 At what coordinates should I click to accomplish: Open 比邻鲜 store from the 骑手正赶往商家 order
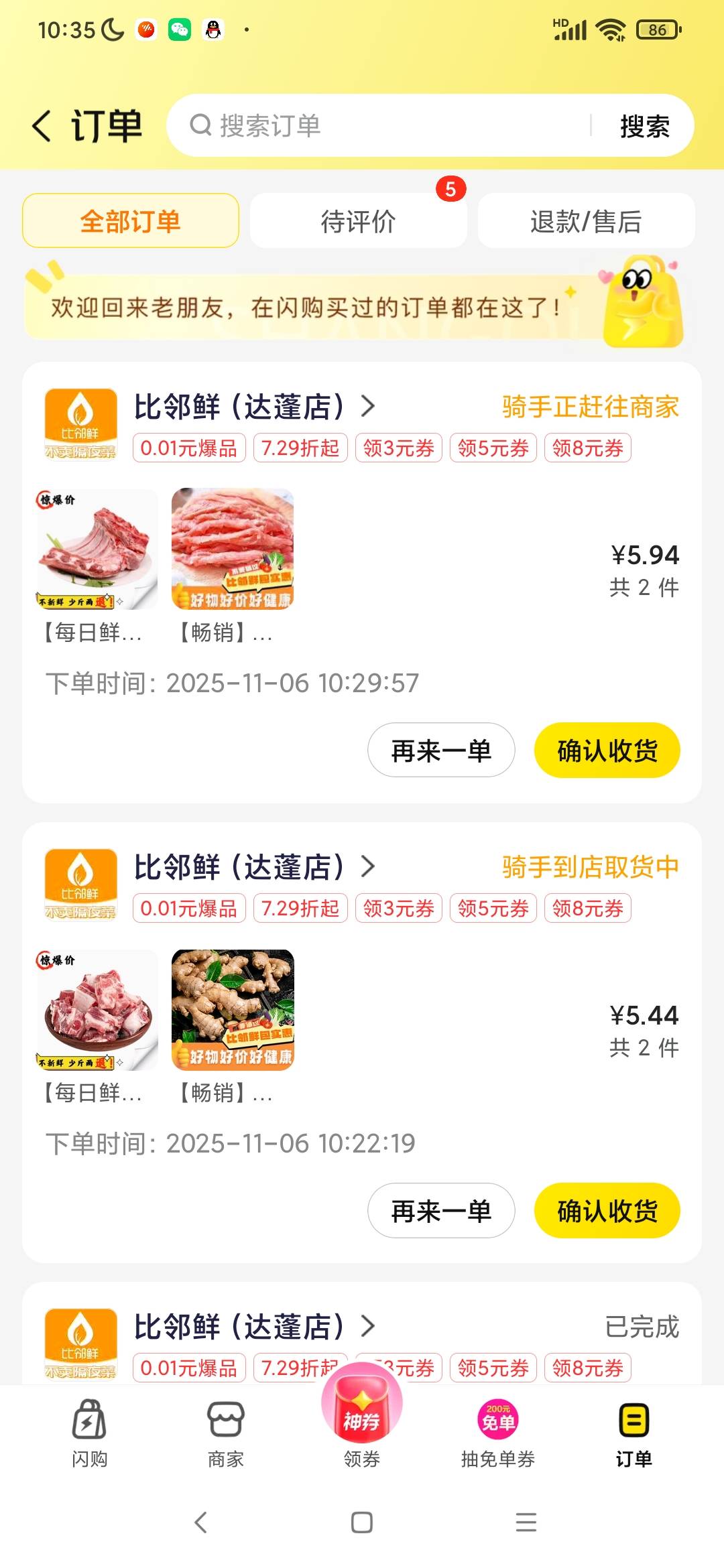253,407
